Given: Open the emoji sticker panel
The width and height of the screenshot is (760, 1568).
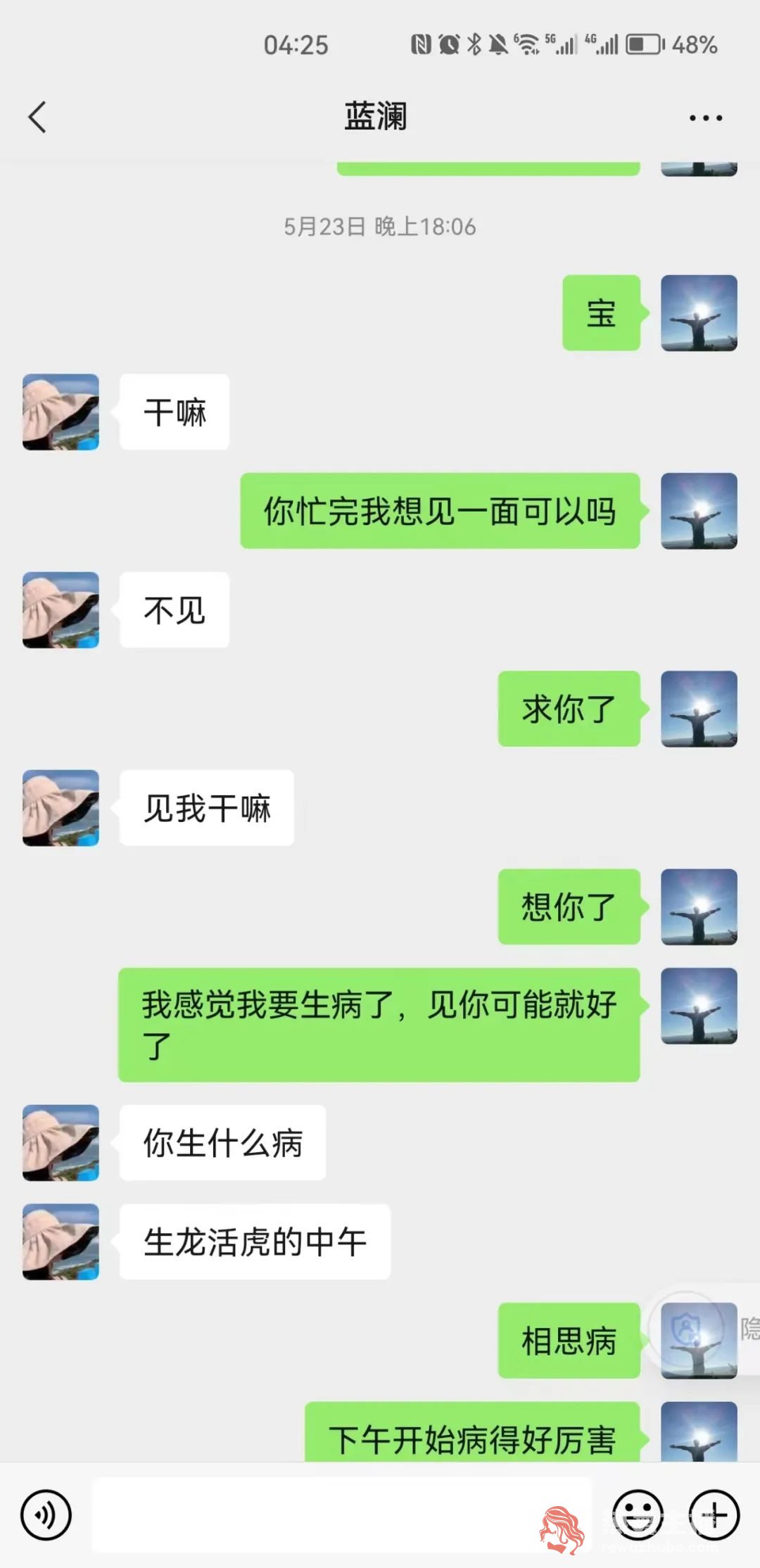Looking at the screenshot, I should point(638,1515).
